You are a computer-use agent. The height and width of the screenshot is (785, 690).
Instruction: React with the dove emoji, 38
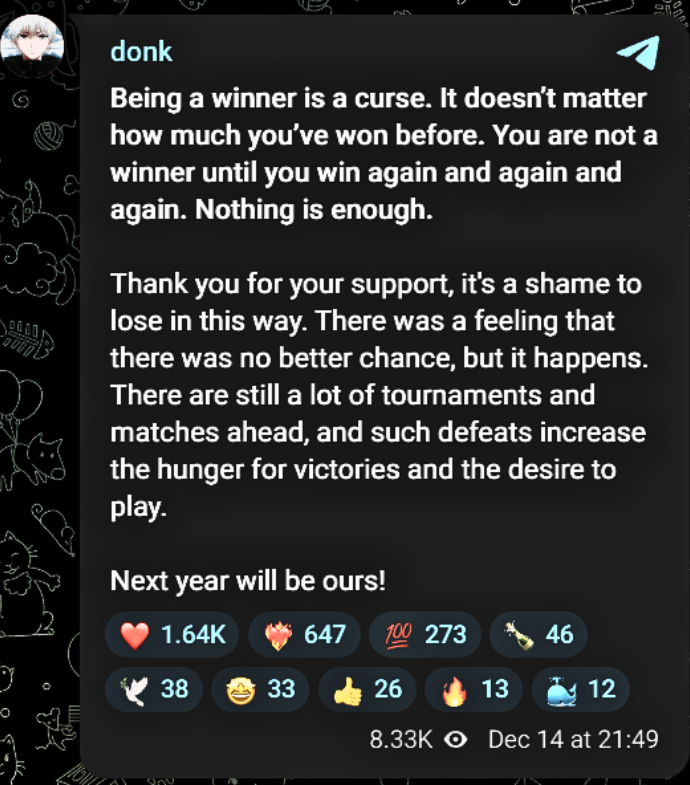pyautogui.click(x=154, y=689)
